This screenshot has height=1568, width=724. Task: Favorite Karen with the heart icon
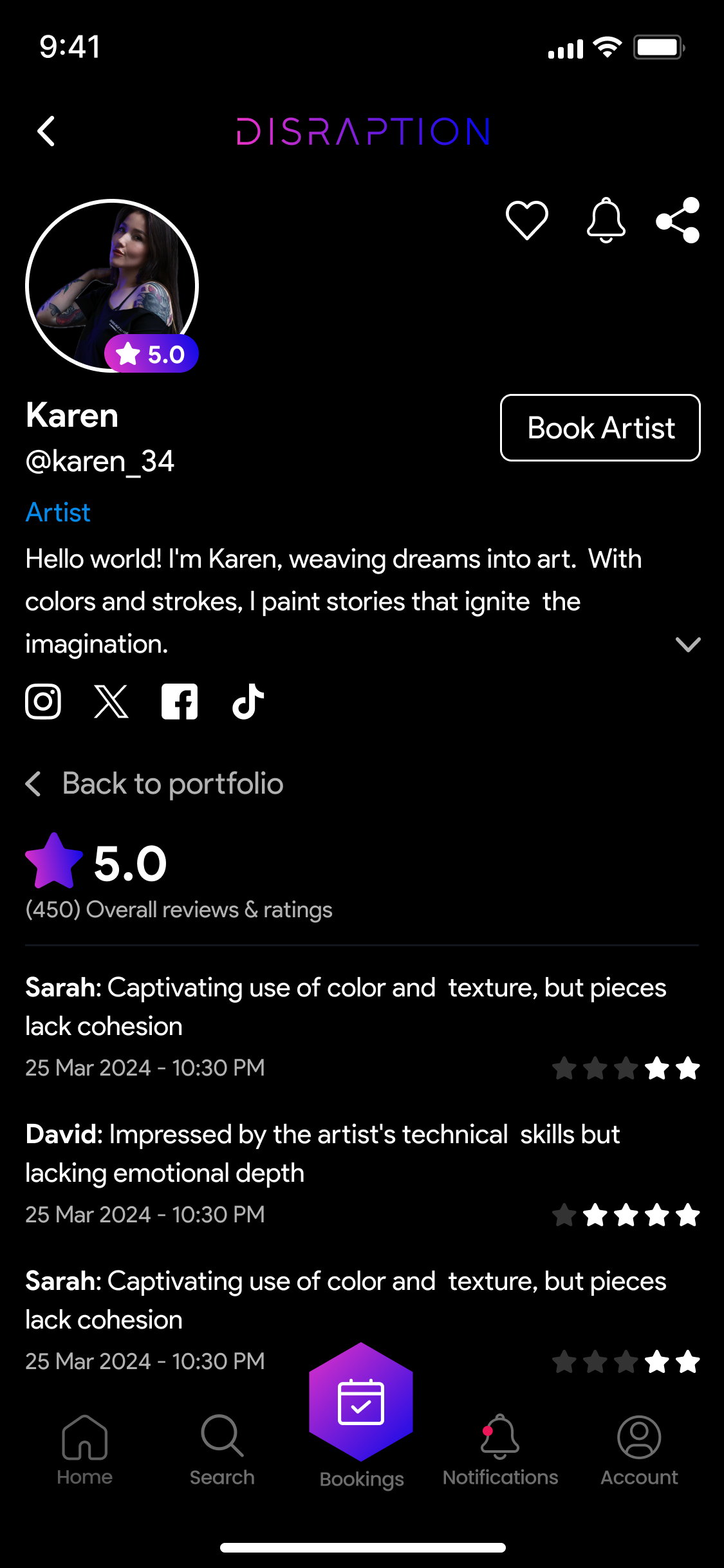527,220
